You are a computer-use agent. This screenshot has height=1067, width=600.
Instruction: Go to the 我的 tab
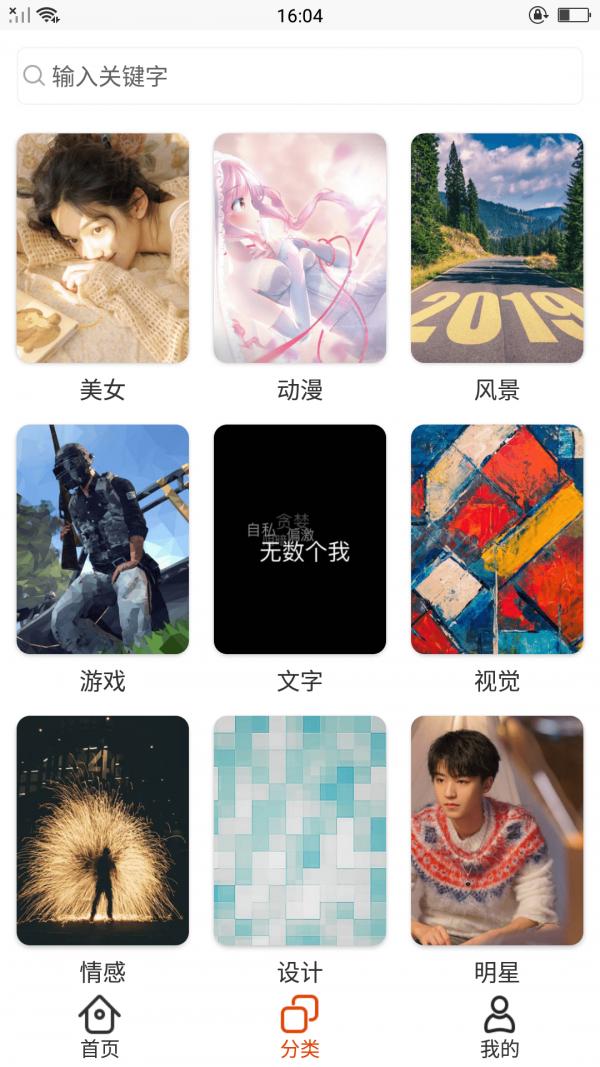(499, 1026)
